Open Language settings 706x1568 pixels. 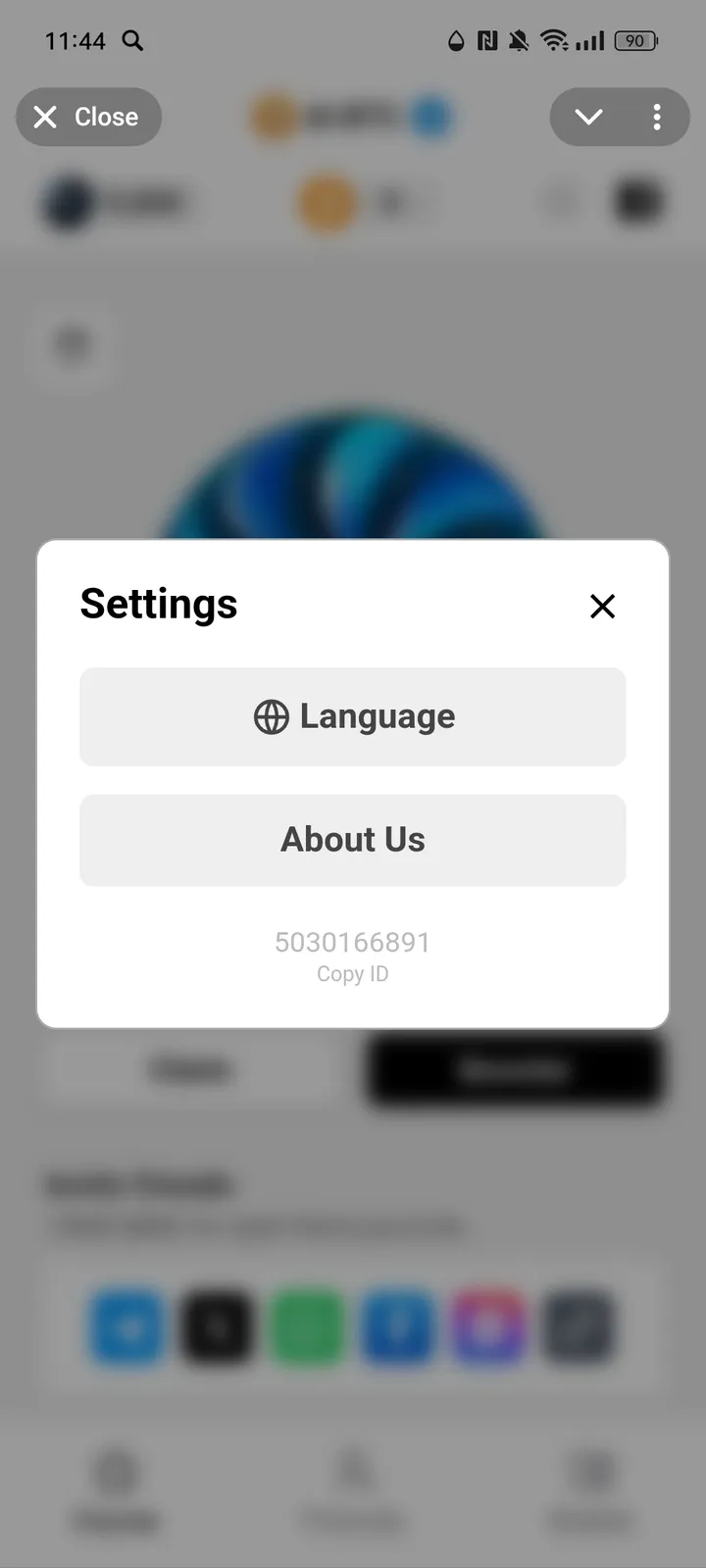coord(353,716)
